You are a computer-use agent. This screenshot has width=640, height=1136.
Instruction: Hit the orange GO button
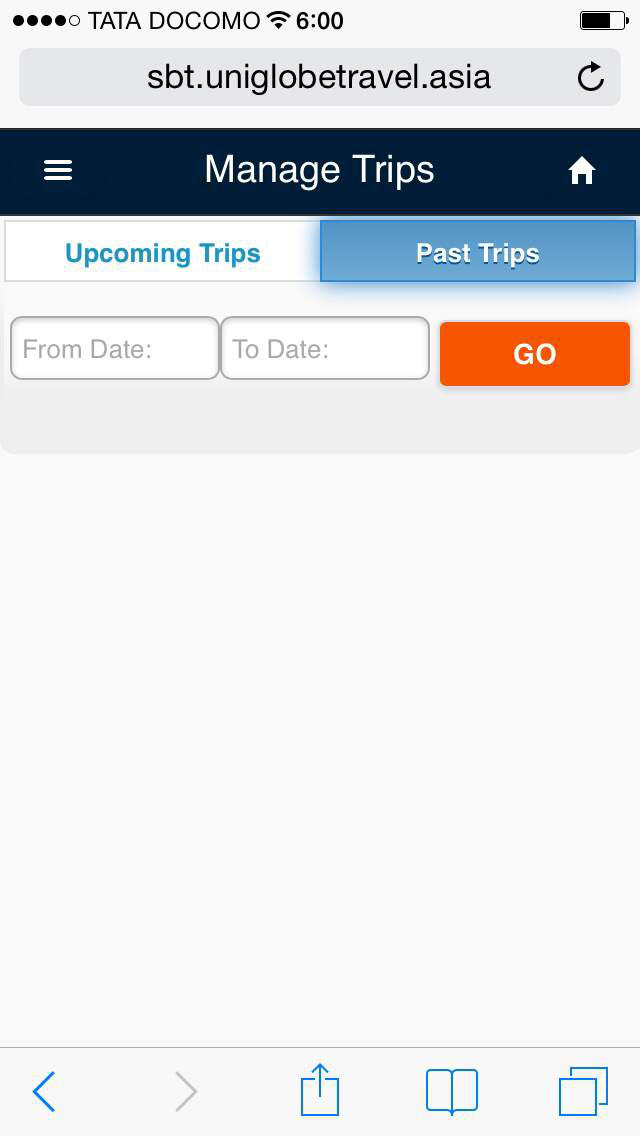click(535, 354)
